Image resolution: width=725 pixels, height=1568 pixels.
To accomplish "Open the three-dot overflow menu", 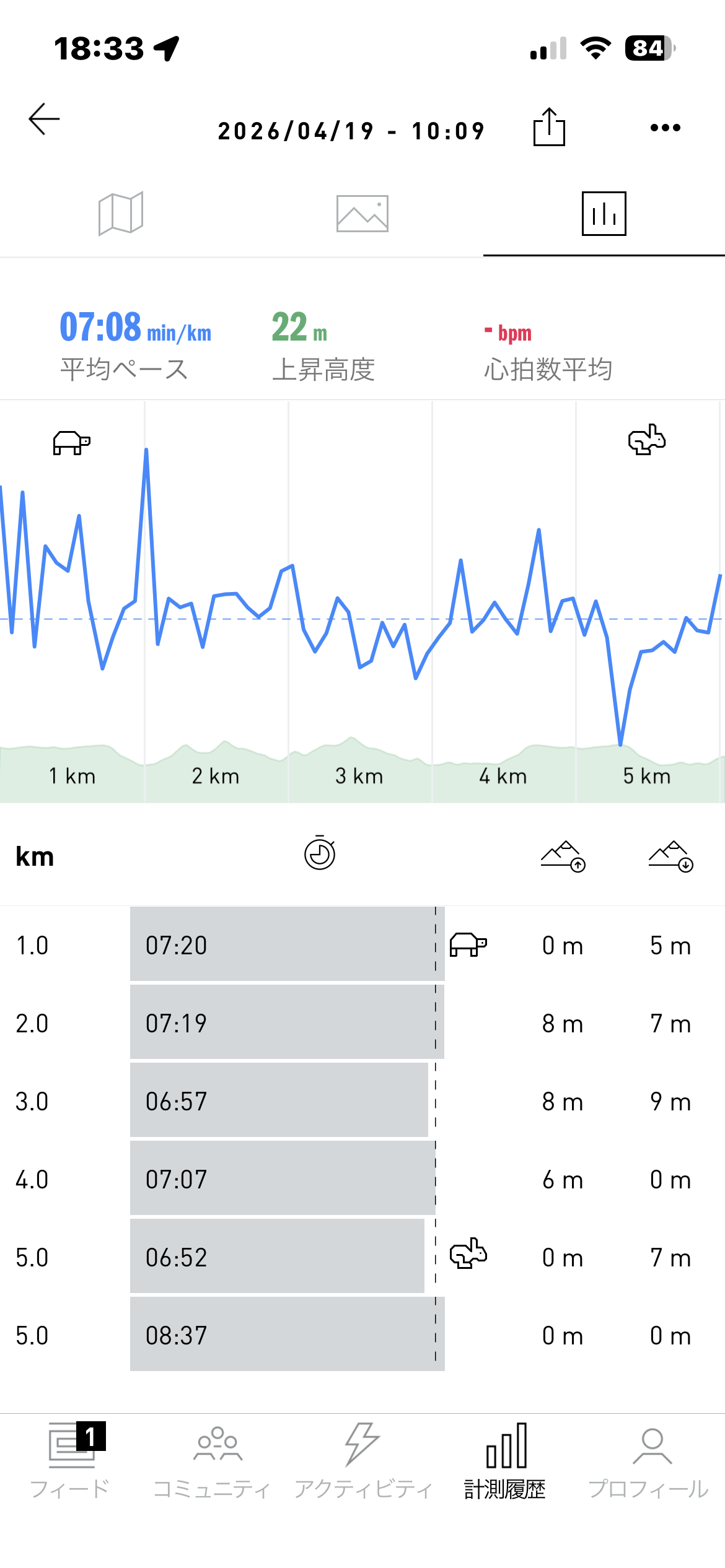I will pos(666,128).
